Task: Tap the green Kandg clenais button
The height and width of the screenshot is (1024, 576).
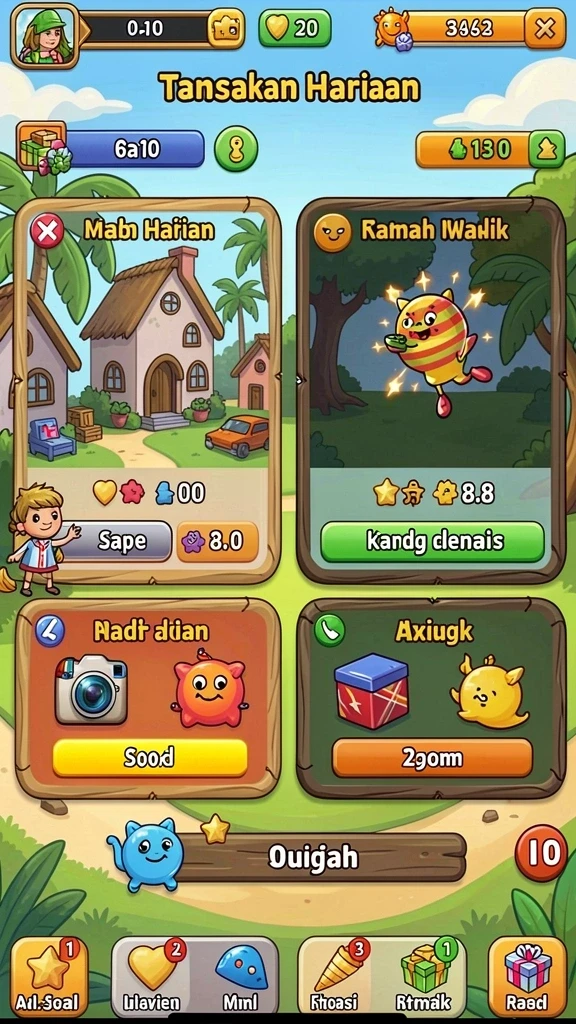Action: click(432, 541)
